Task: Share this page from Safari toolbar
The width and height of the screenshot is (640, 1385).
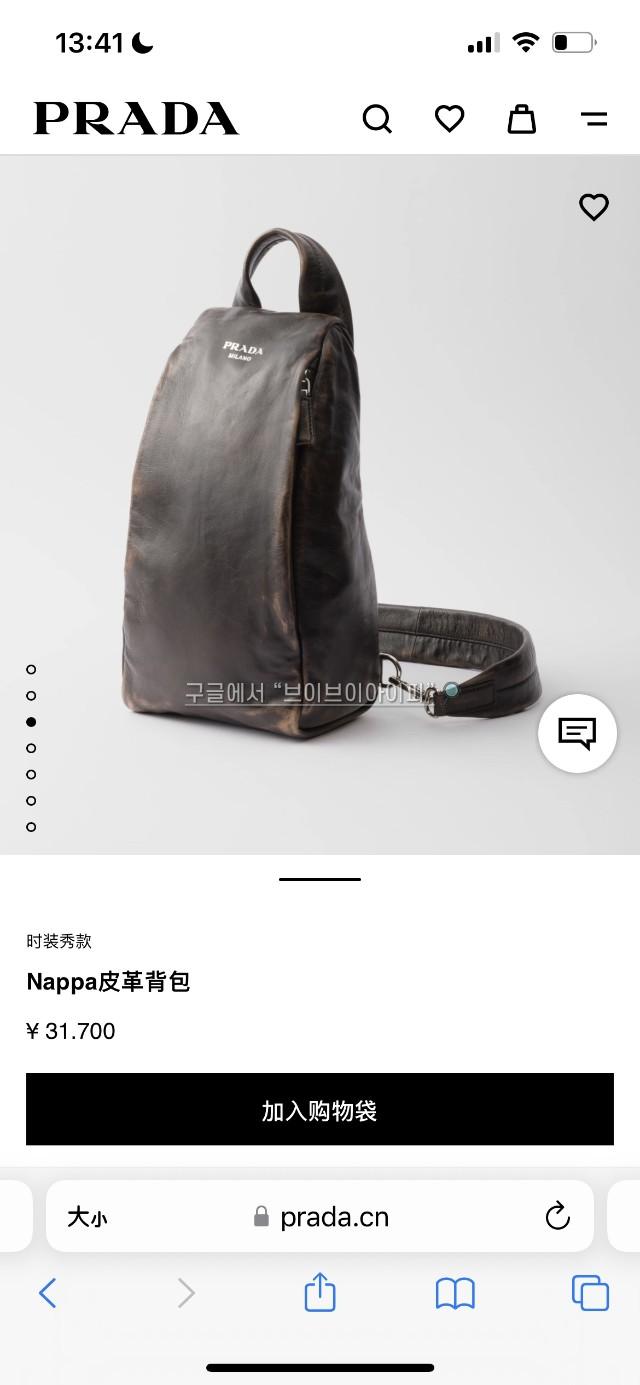Action: tap(320, 1292)
